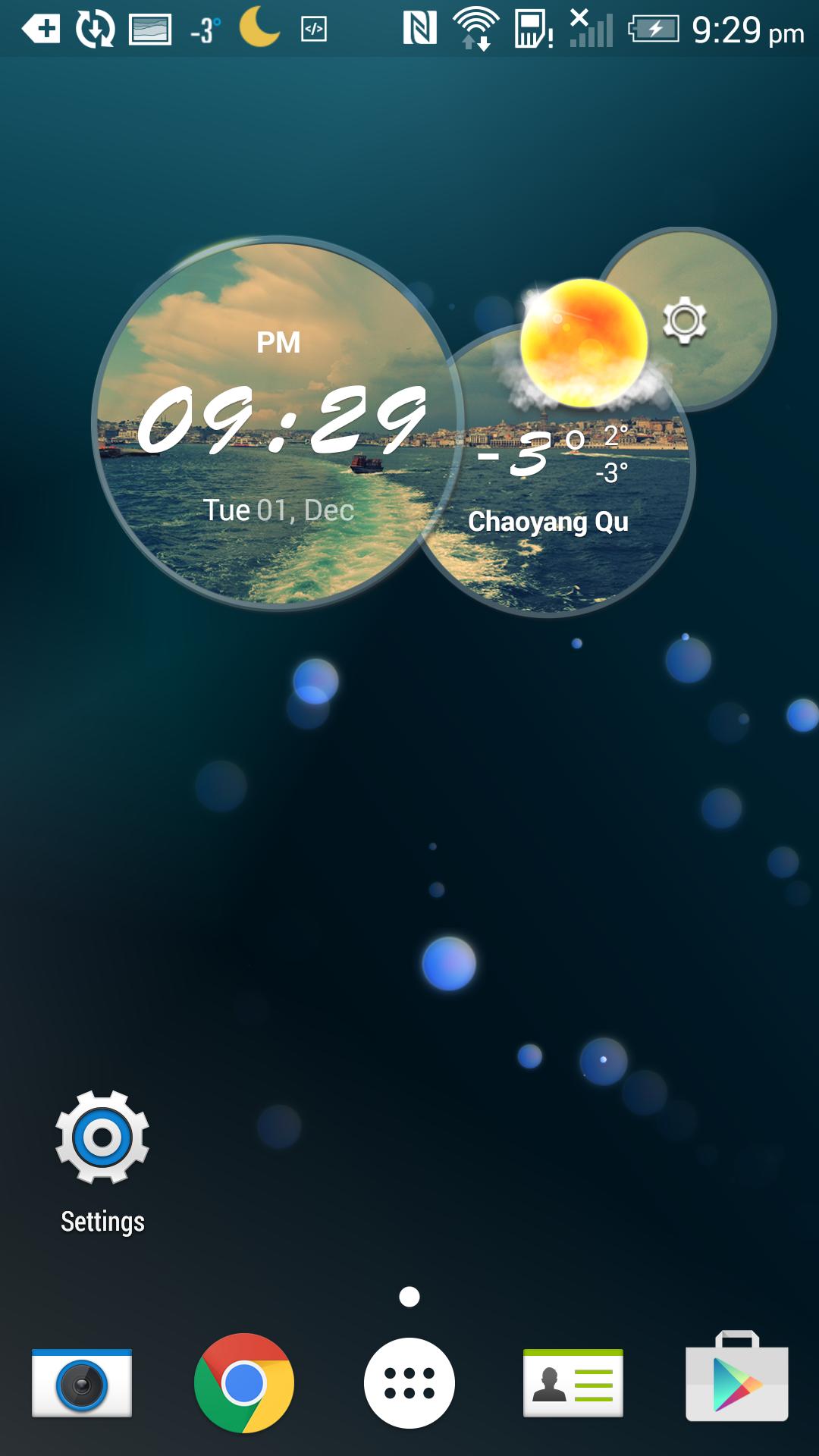Viewport: 819px width, 1456px height.
Task: Open the Settings app
Action: pos(102,1137)
